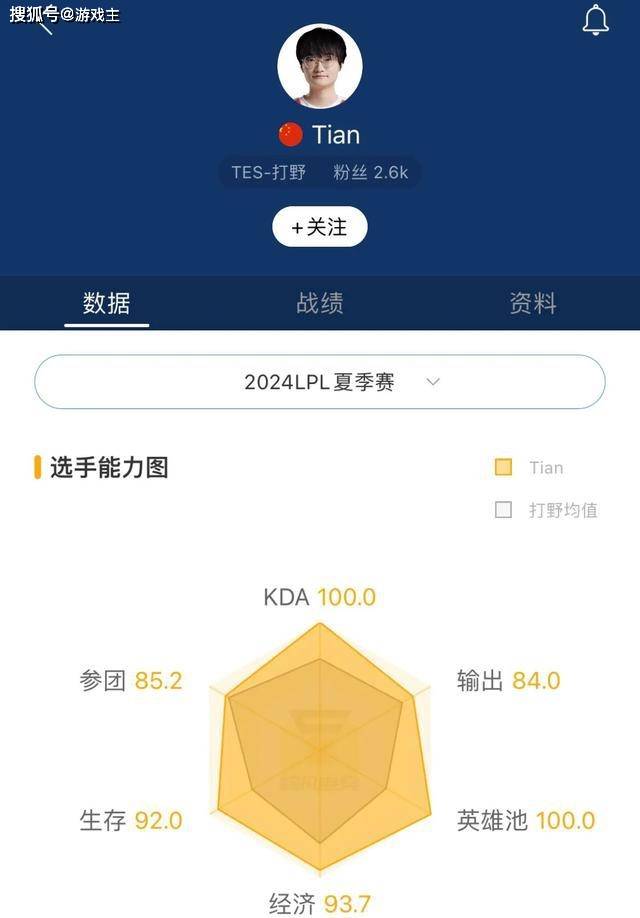Switch to the 战绩 tab

[x=320, y=303]
